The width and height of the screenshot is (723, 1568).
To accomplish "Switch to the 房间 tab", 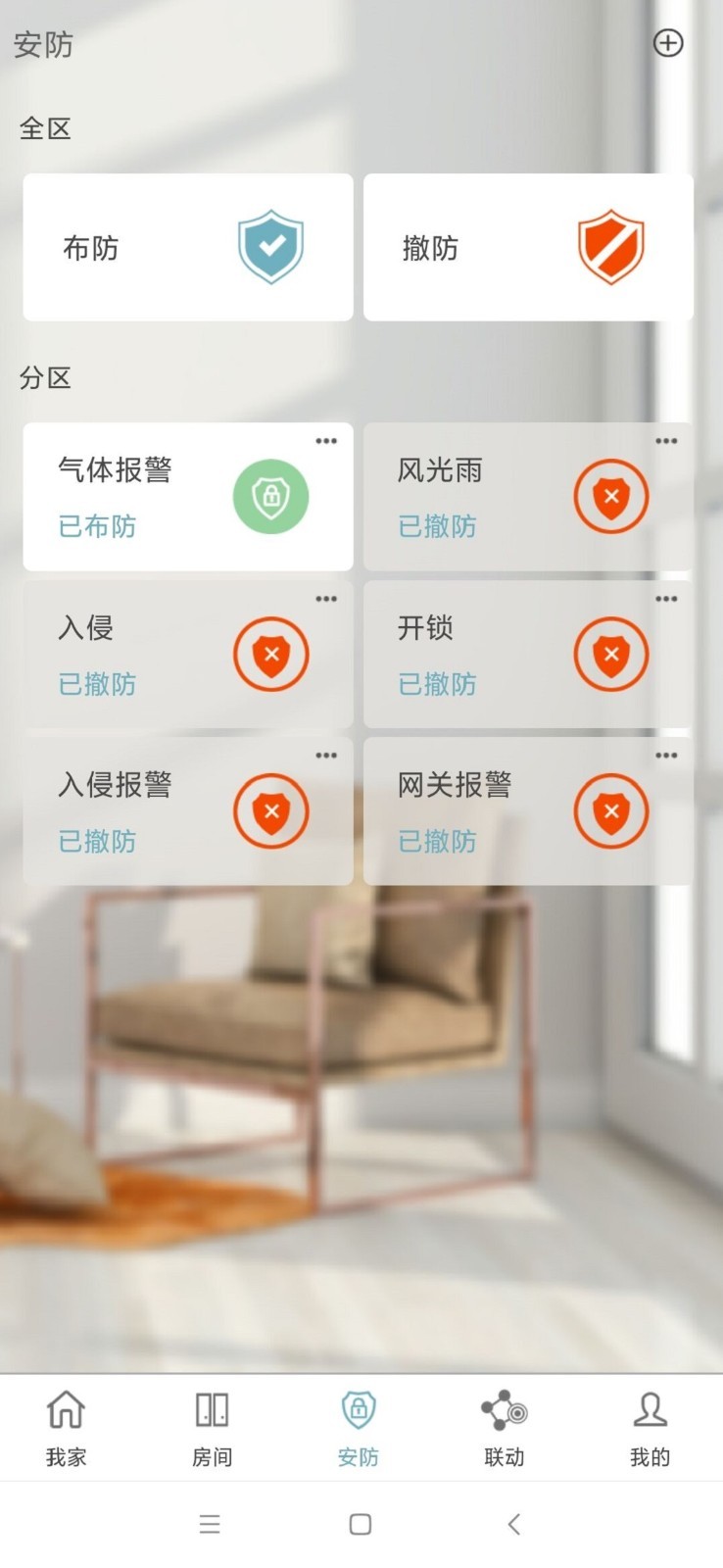I will point(212,1427).
